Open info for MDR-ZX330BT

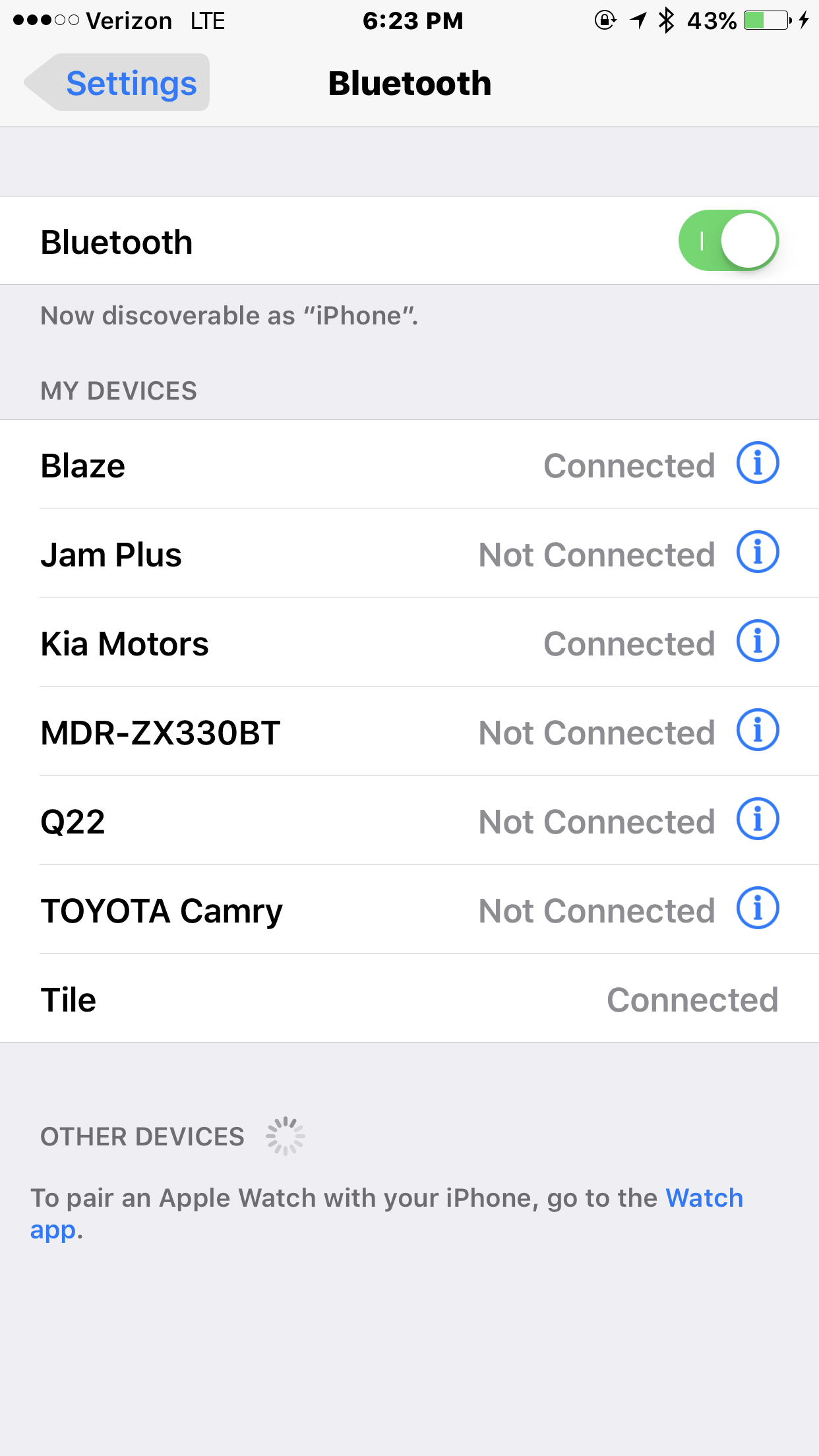pyautogui.click(x=757, y=730)
